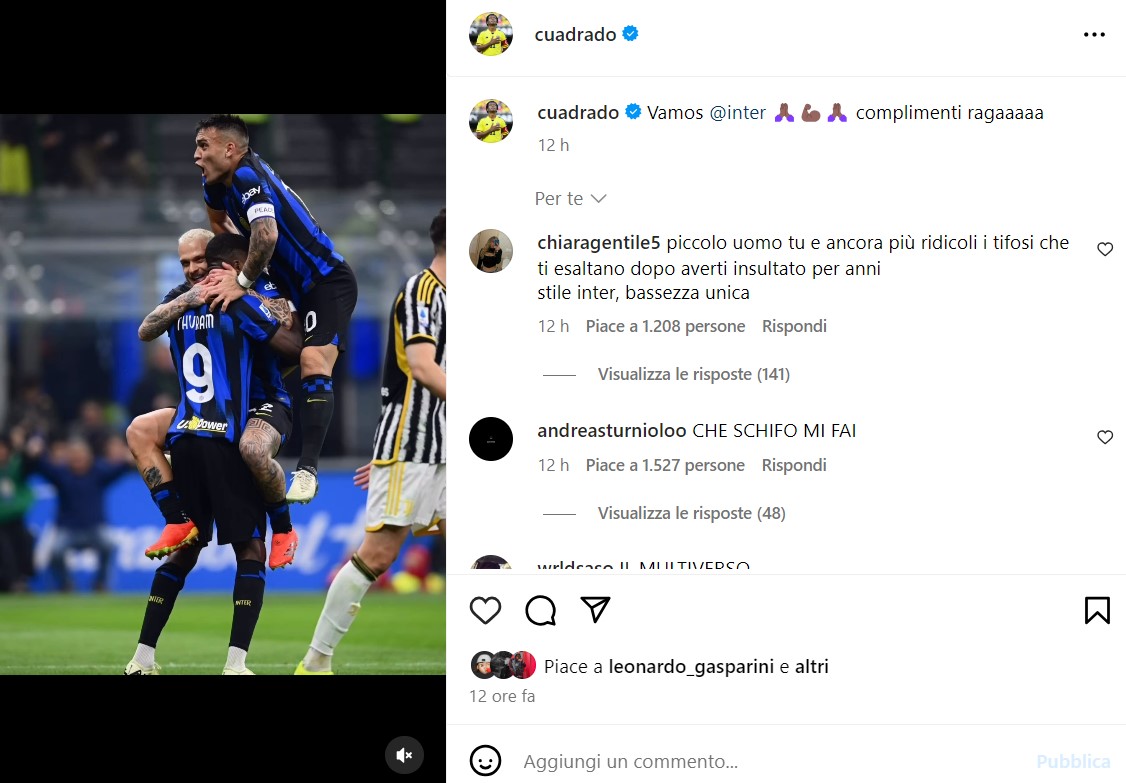1126x783 pixels.
Task: Unmute the video sound
Action: (x=404, y=755)
